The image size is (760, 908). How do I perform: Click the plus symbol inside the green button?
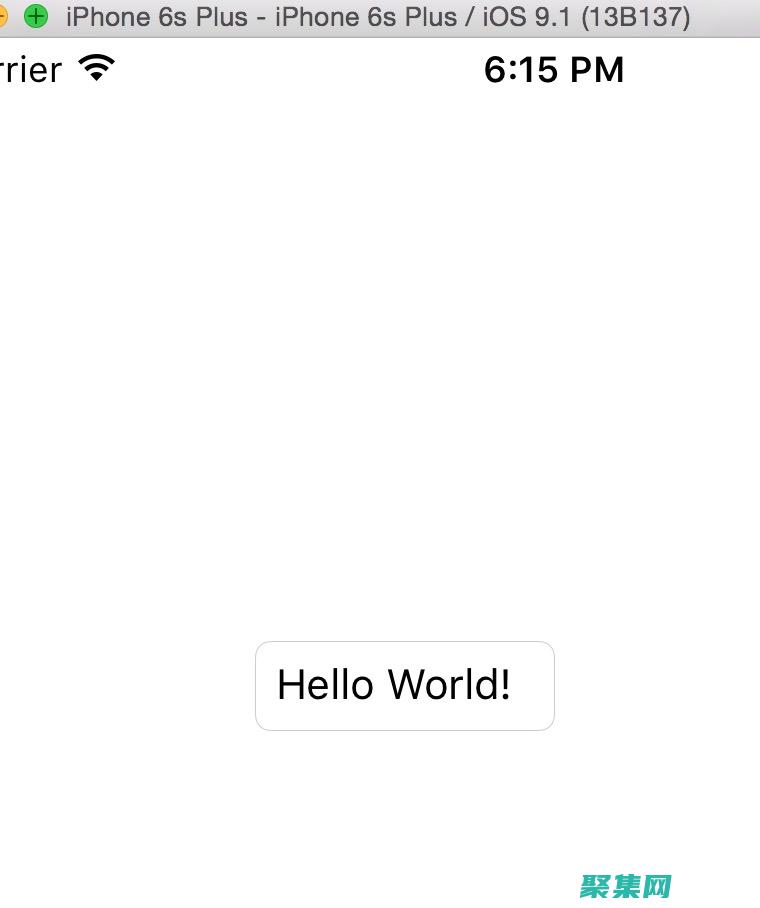(38, 17)
